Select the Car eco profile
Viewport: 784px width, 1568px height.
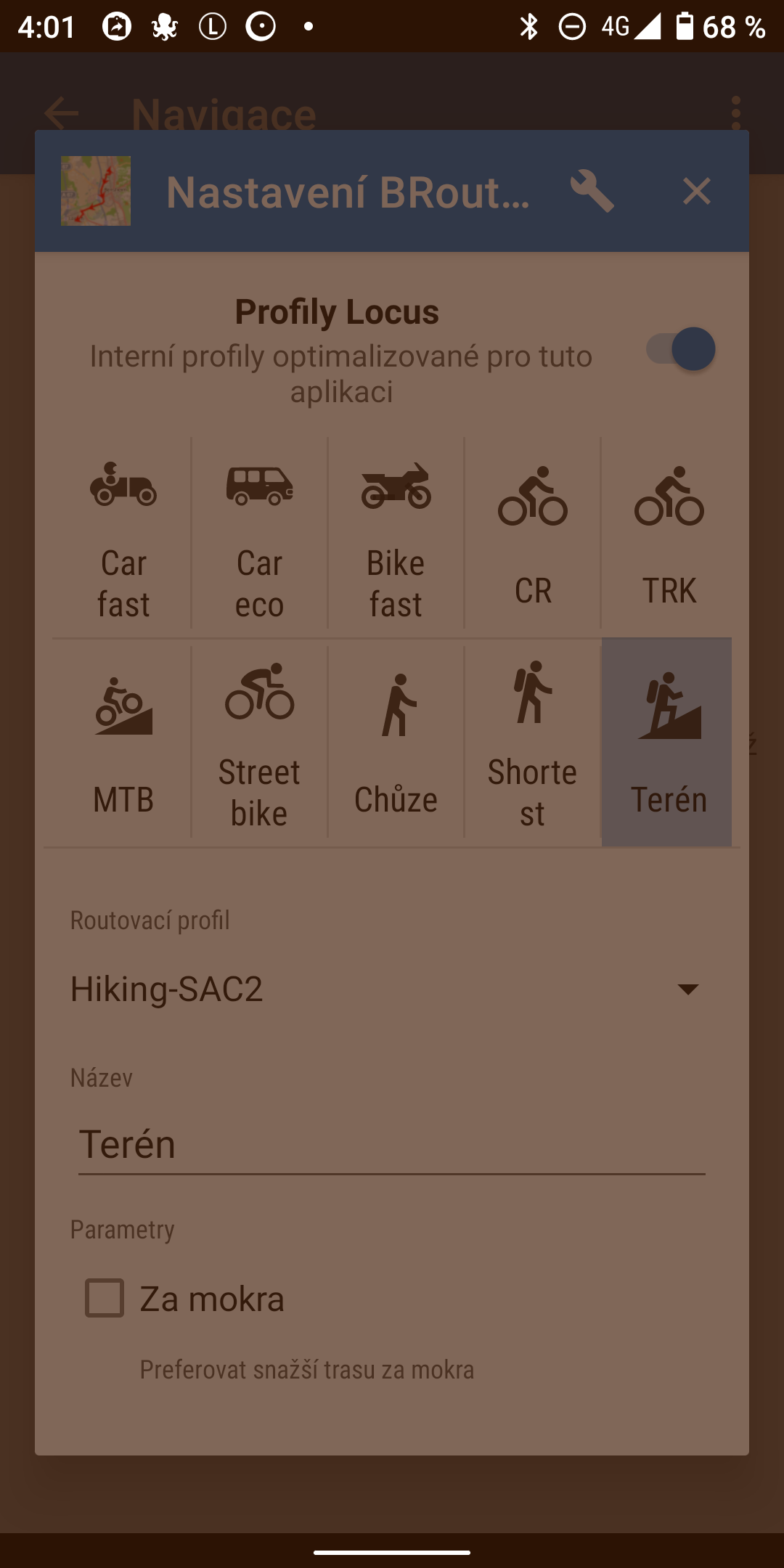coord(259,534)
